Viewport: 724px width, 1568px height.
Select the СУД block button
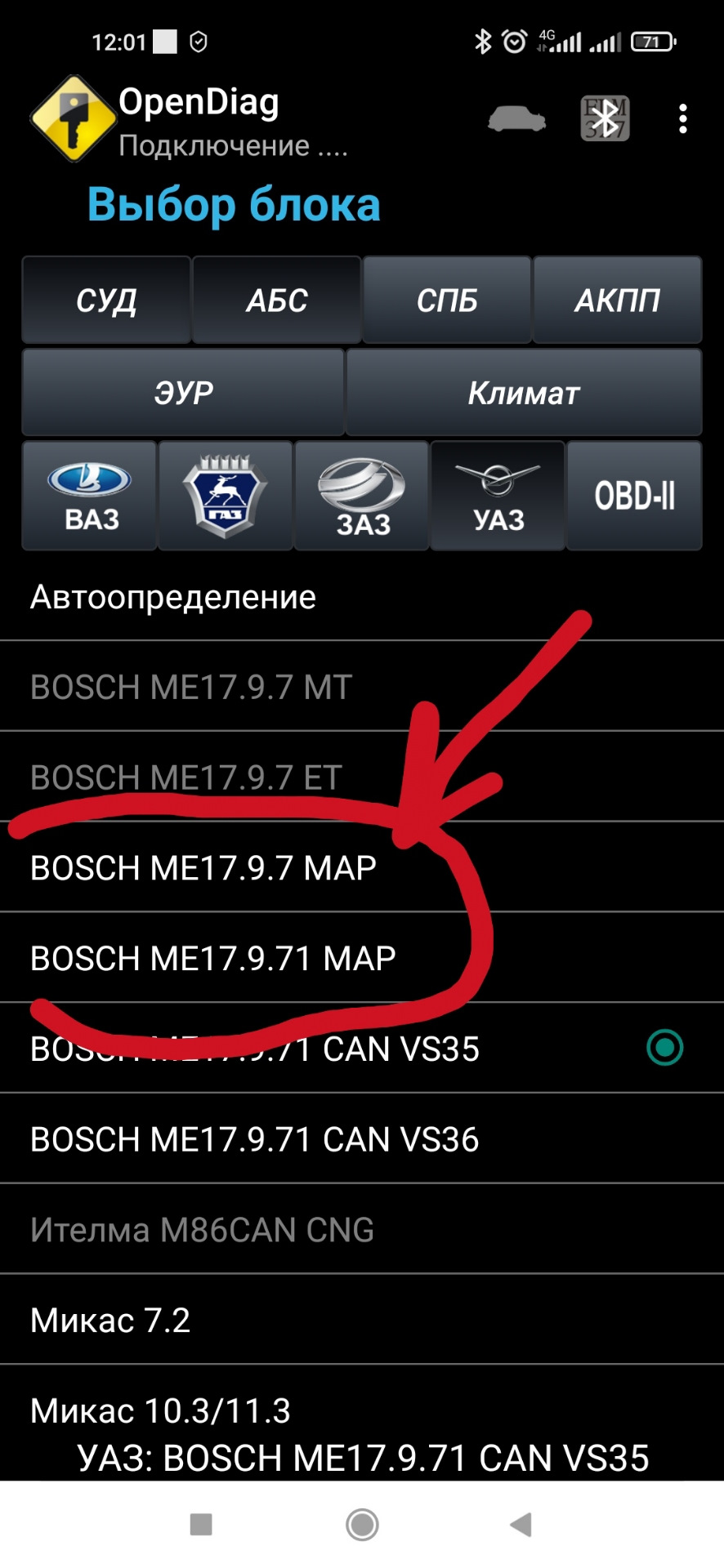coord(106,301)
